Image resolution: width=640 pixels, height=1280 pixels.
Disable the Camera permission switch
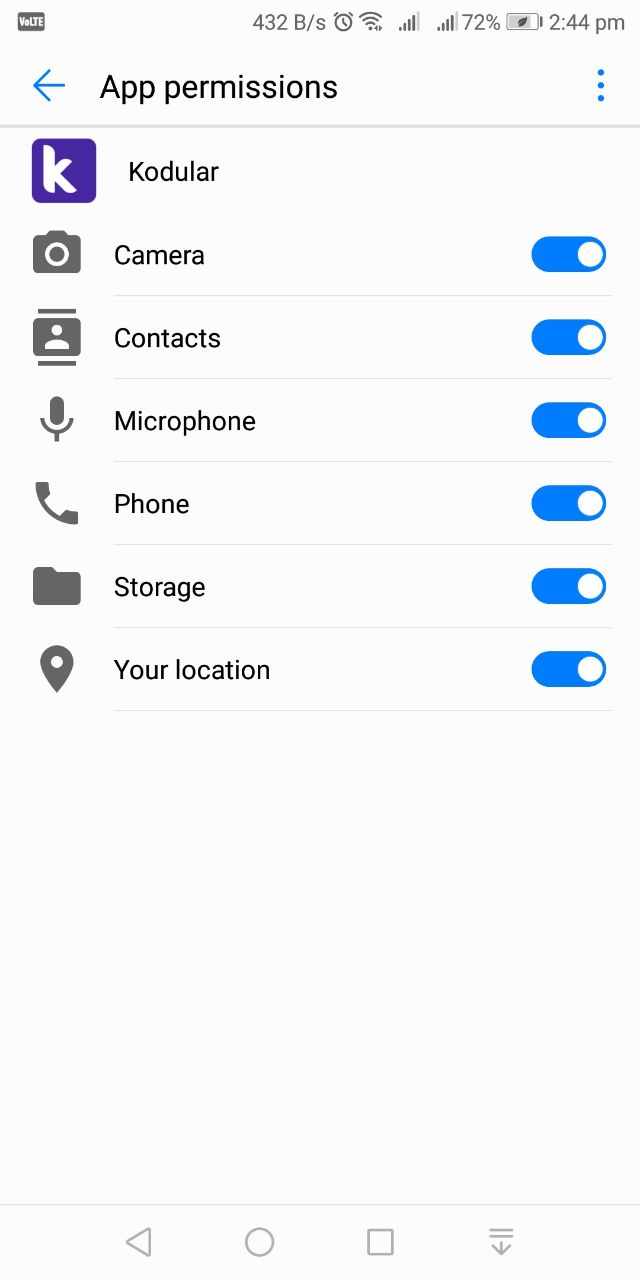coord(568,255)
